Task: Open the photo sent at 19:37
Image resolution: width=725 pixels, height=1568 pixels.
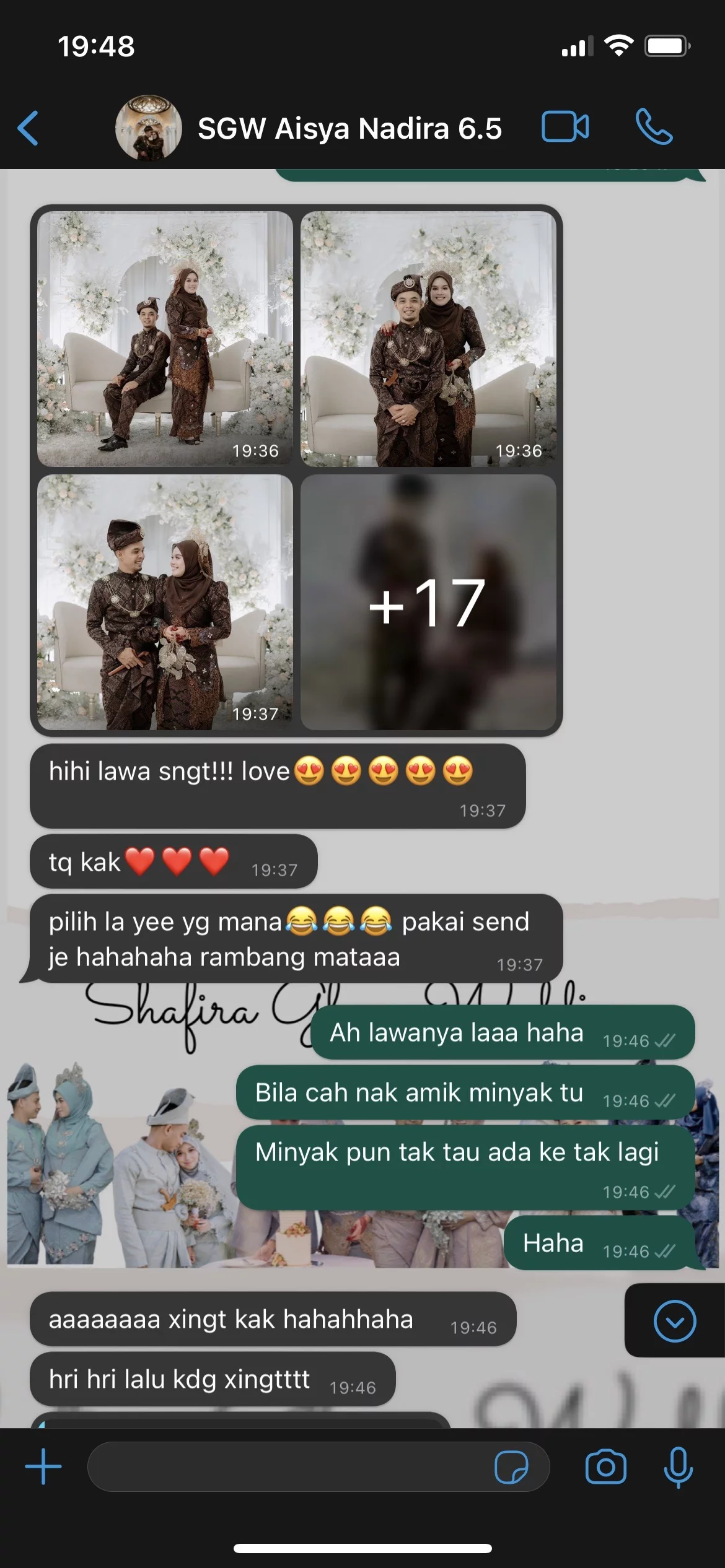Action: [165, 602]
